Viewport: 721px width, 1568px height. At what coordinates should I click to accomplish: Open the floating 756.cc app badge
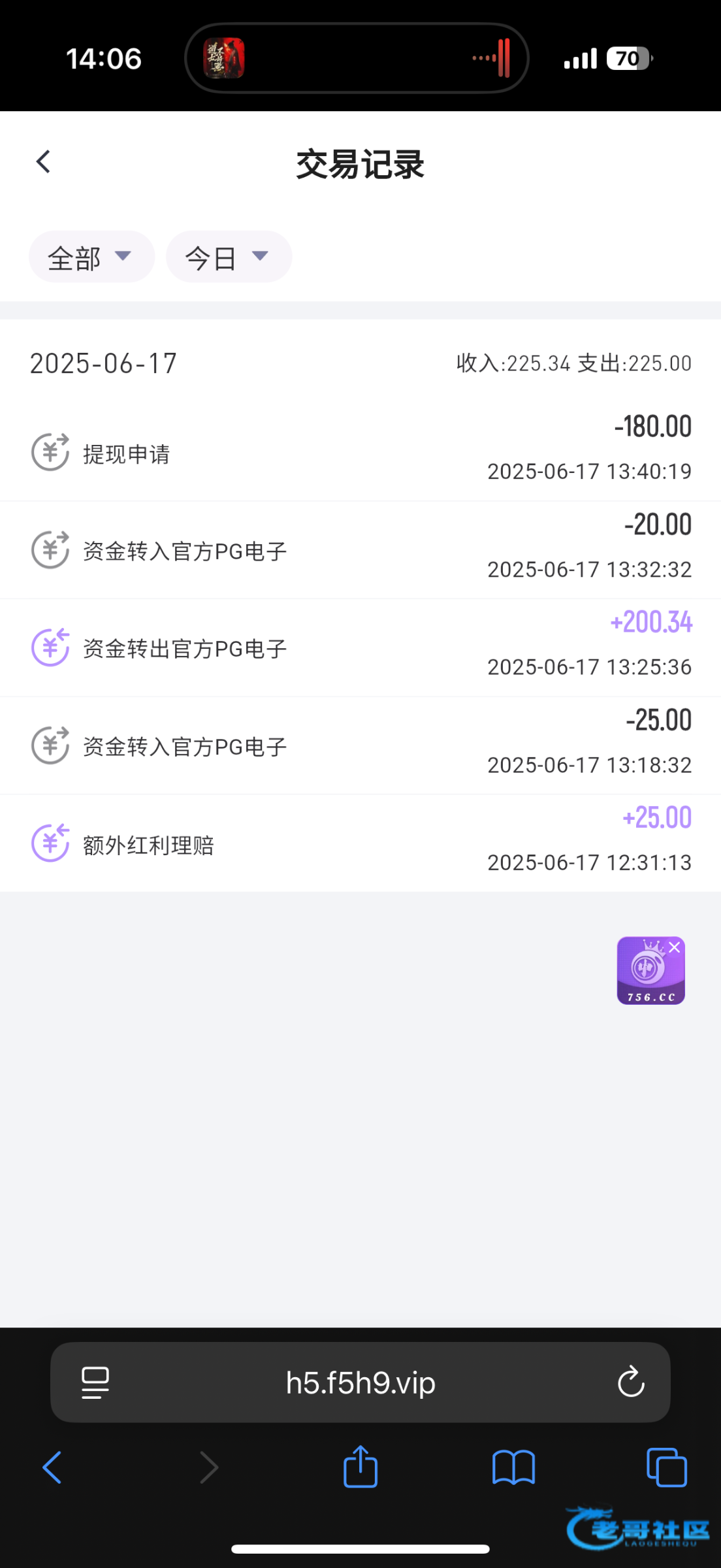[x=648, y=975]
